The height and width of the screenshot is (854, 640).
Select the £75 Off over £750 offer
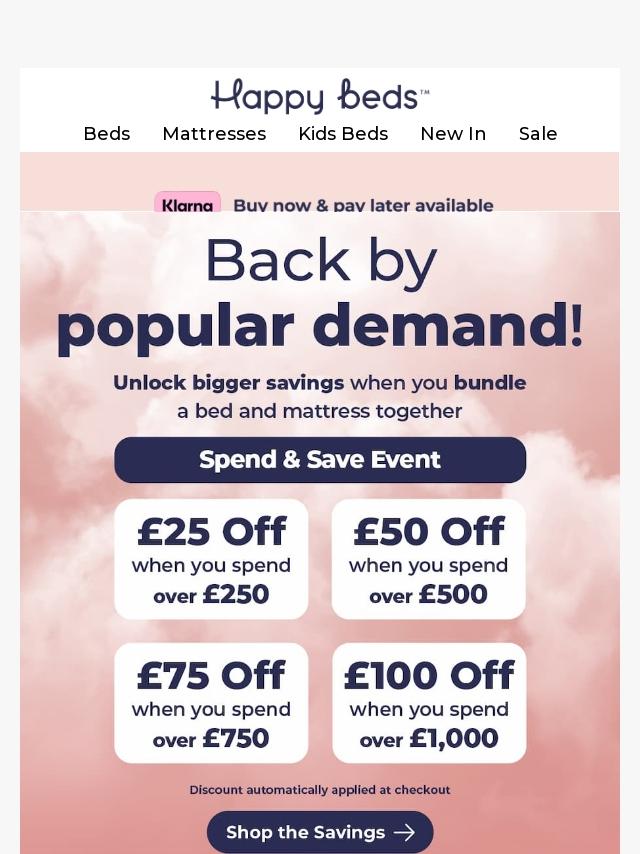pos(211,703)
